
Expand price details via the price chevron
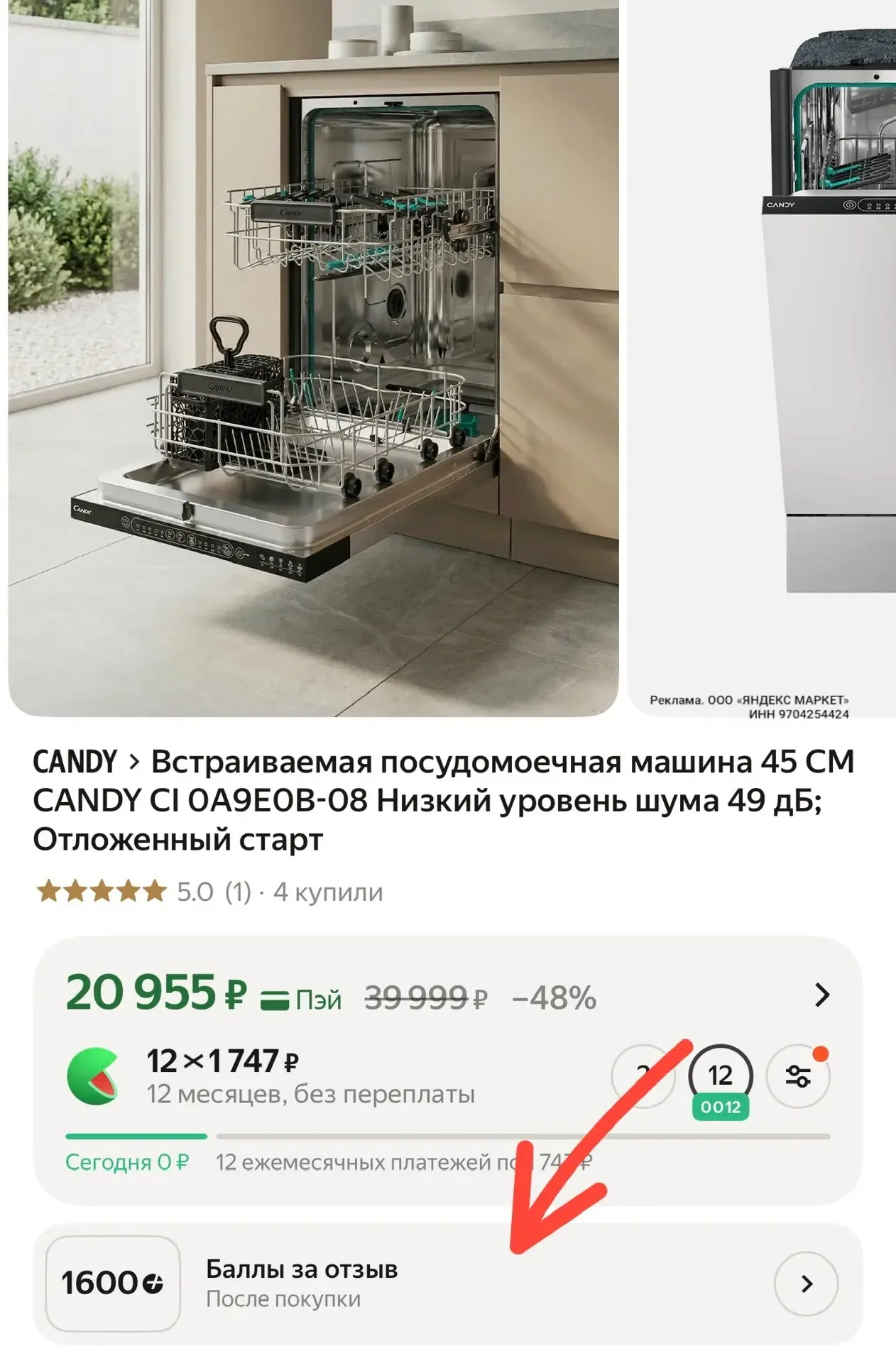coord(822,995)
